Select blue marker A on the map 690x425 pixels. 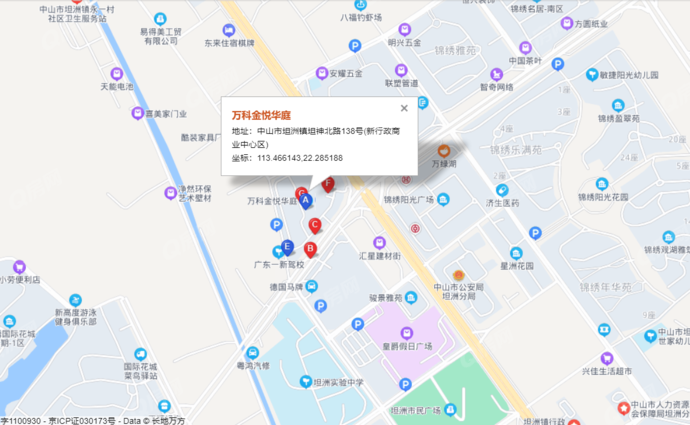coord(307,200)
